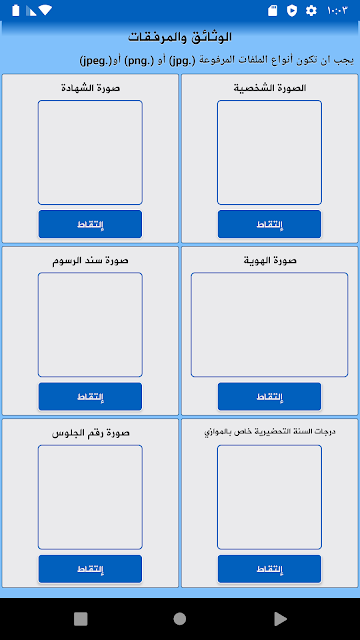Tap التقاط under درجات السنة التحضيرية
This screenshot has height=640, width=360.
[269, 569]
